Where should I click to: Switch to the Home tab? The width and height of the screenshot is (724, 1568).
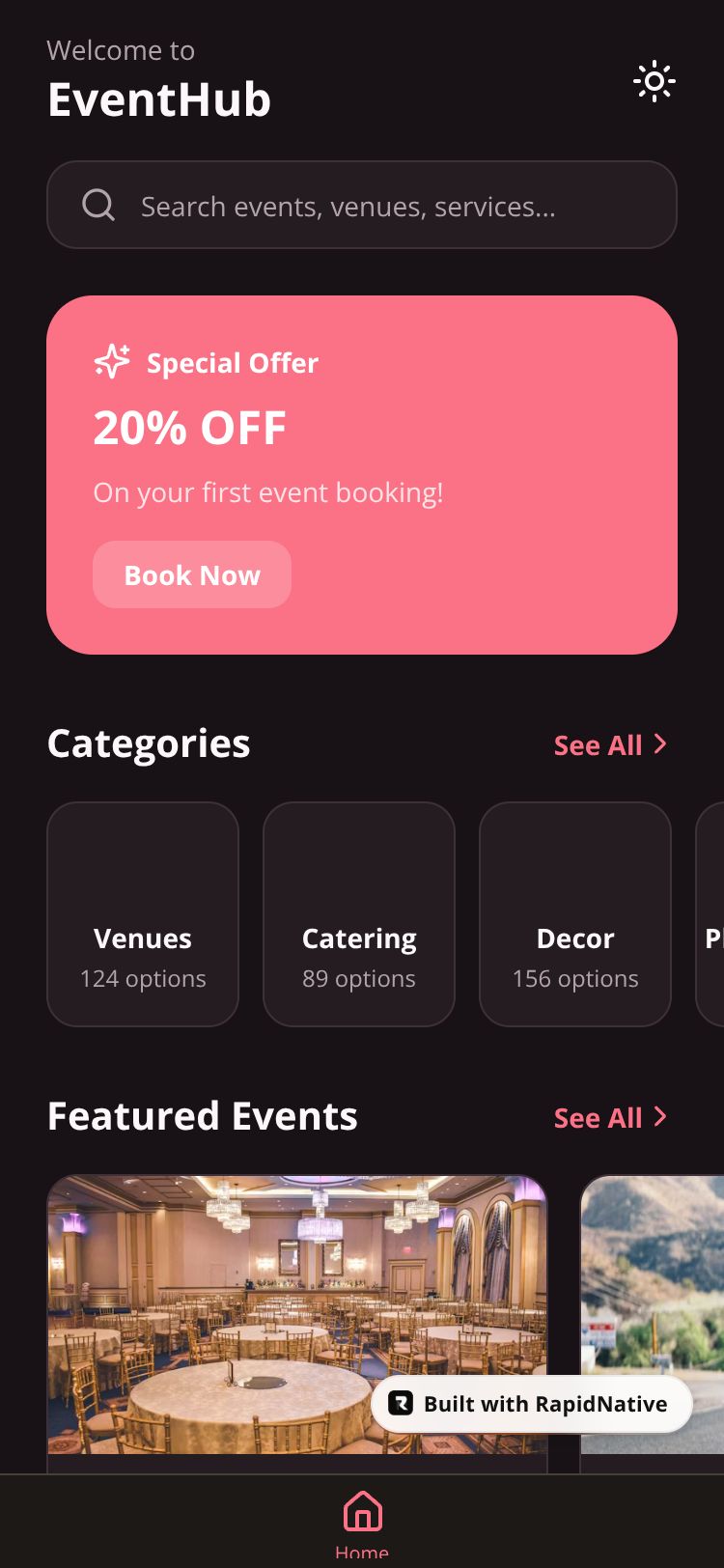click(x=362, y=1523)
